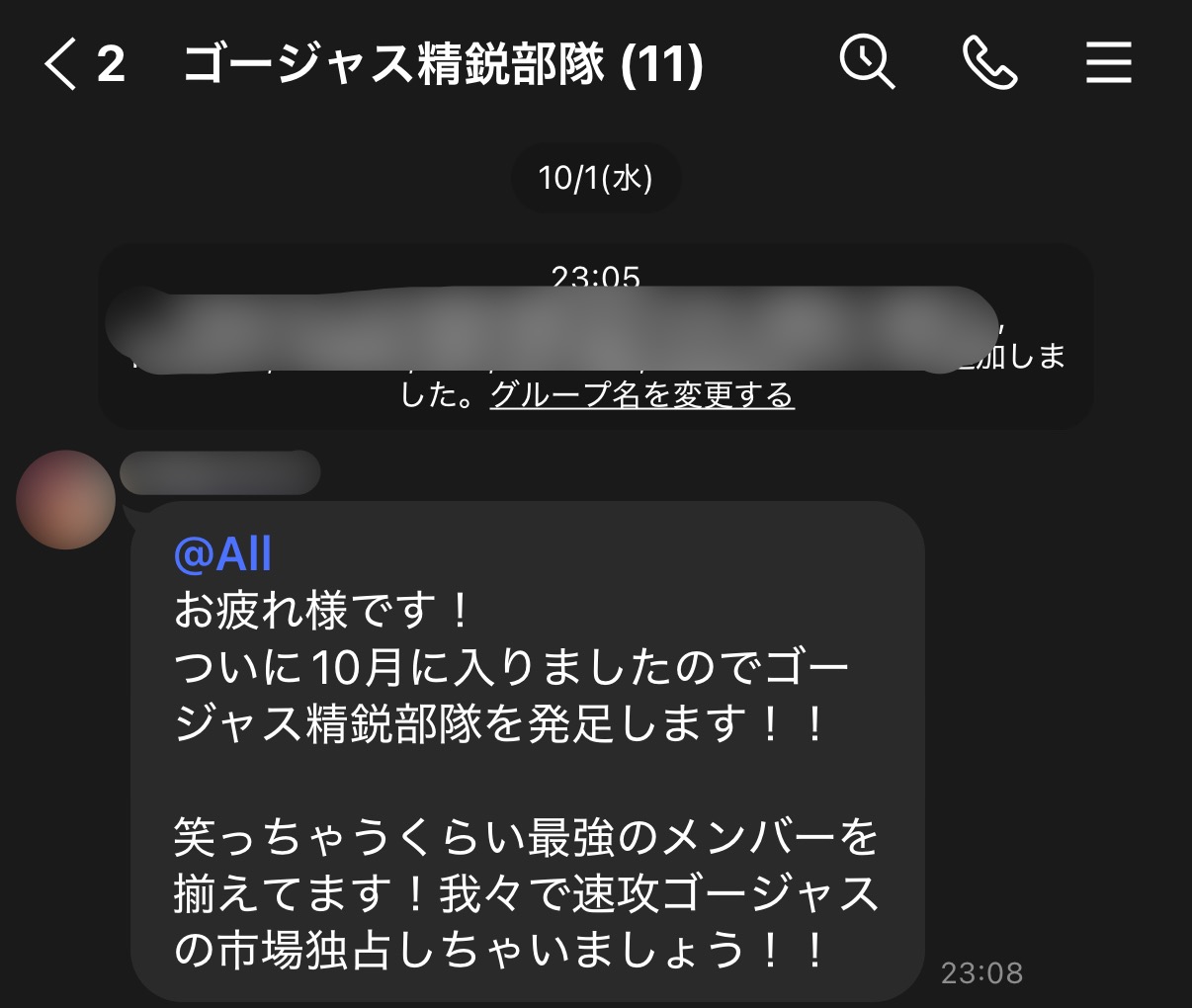Search within this group chat
This screenshot has width=1192, height=1008.
(x=867, y=63)
